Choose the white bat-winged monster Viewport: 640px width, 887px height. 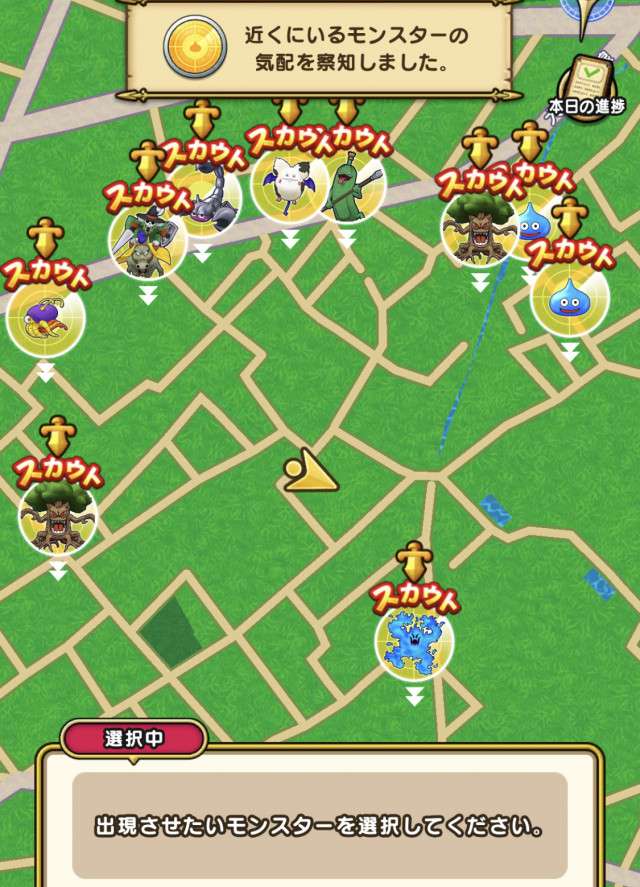coord(287,184)
